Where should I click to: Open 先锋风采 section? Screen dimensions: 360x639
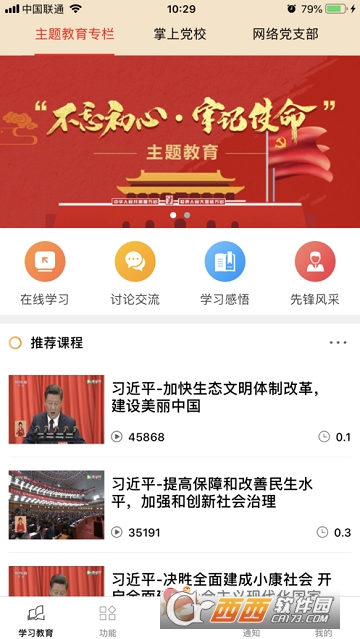315,273
